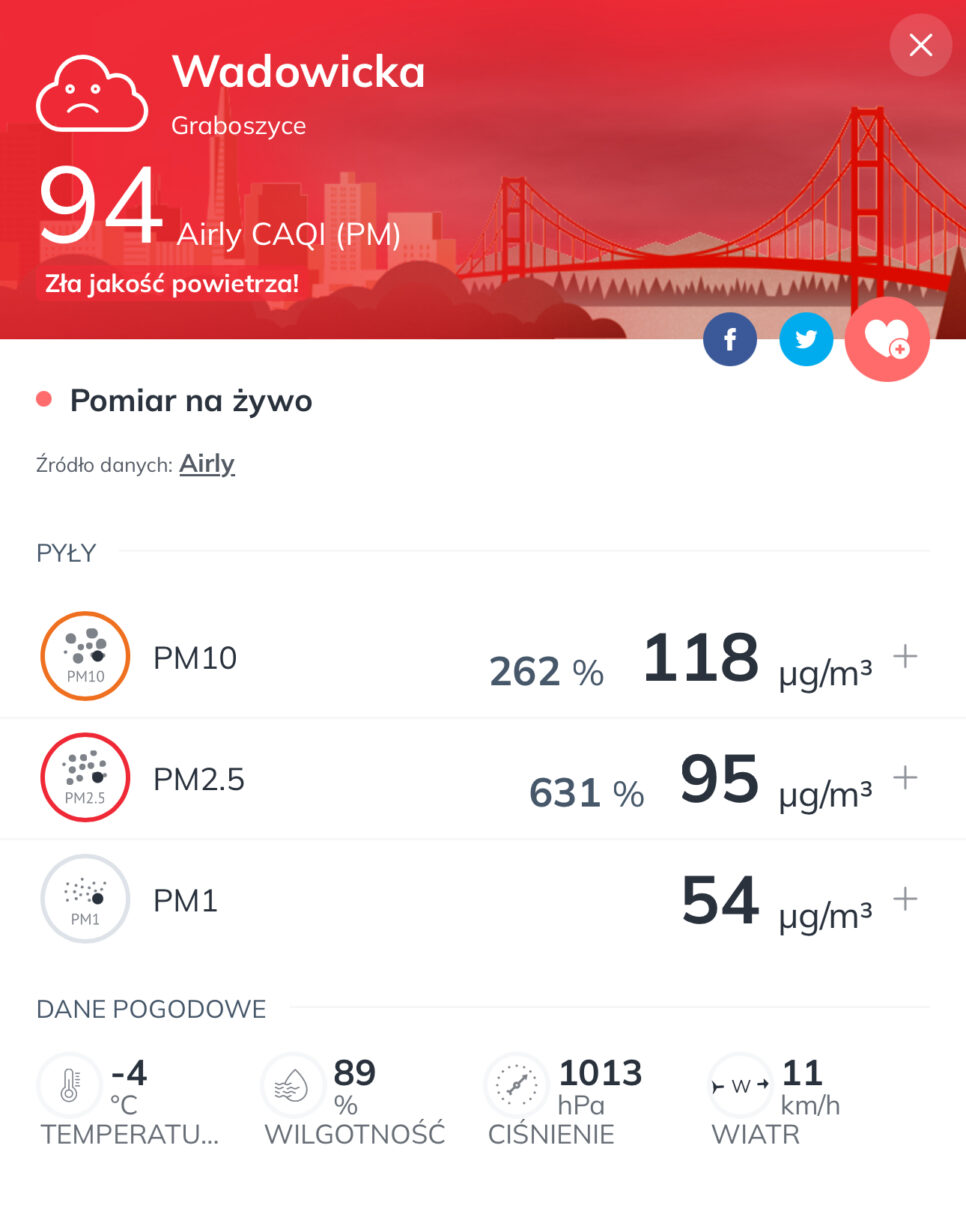The image size is (966, 1214).
Task: Add Wadowicka station to favorites
Action: point(887,340)
